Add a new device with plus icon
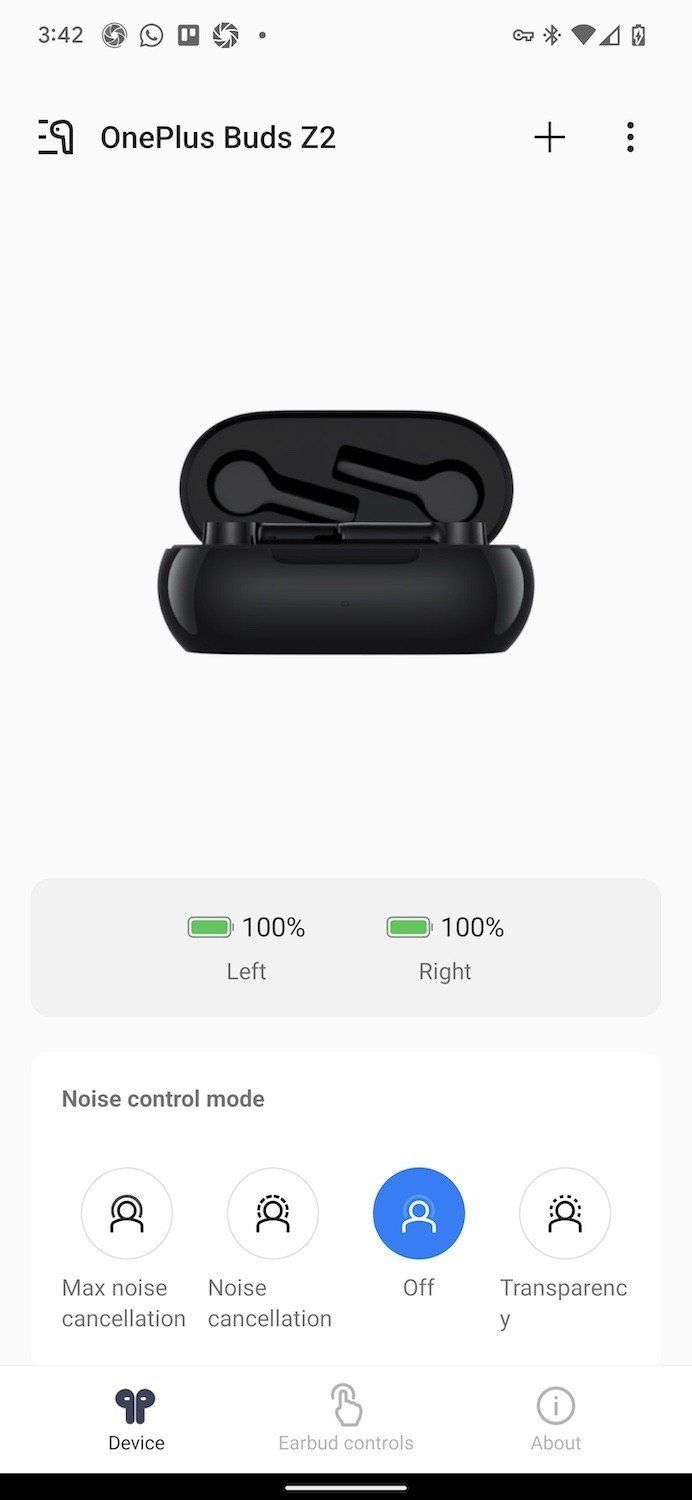Image resolution: width=692 pixels, height=1500 pixels. point(549,137)
